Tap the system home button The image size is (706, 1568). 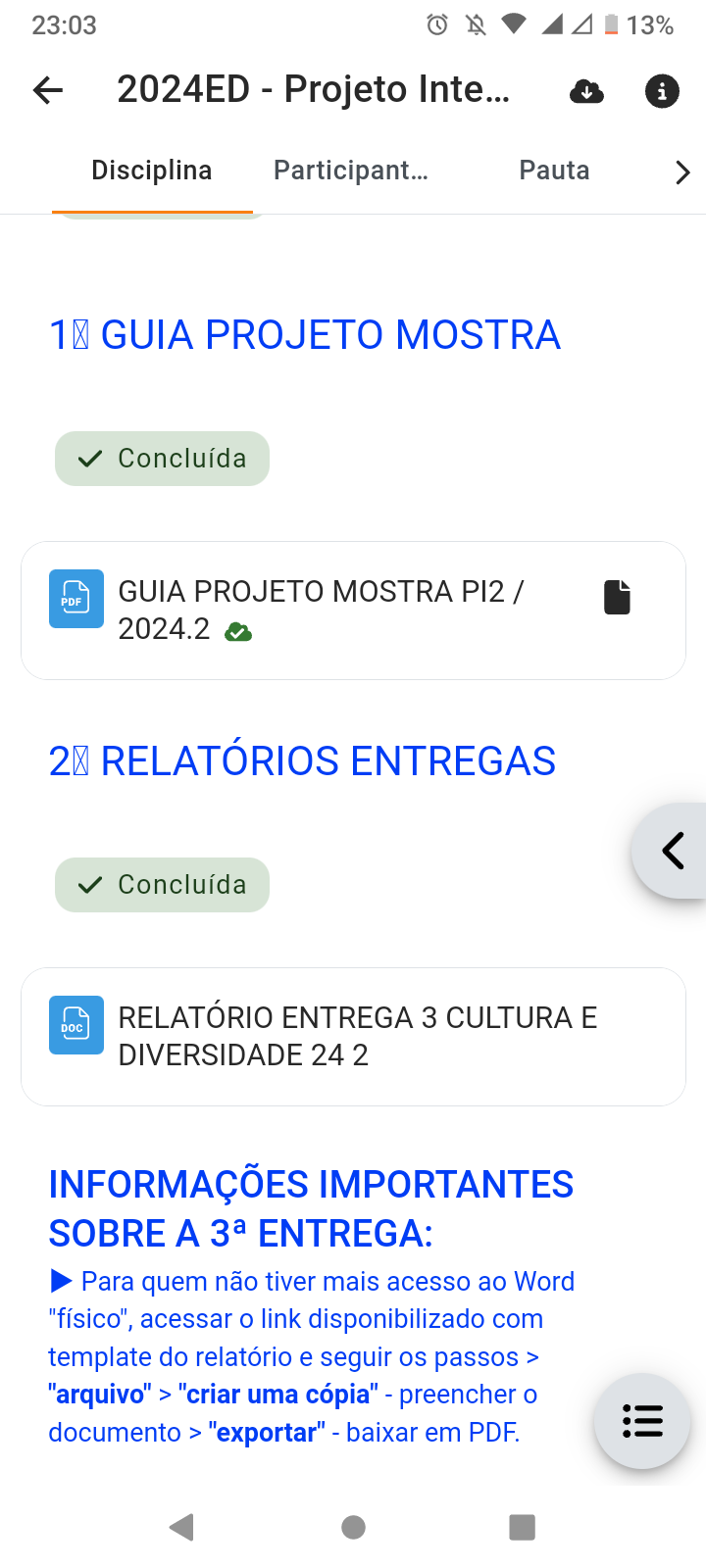point(353,1527)
